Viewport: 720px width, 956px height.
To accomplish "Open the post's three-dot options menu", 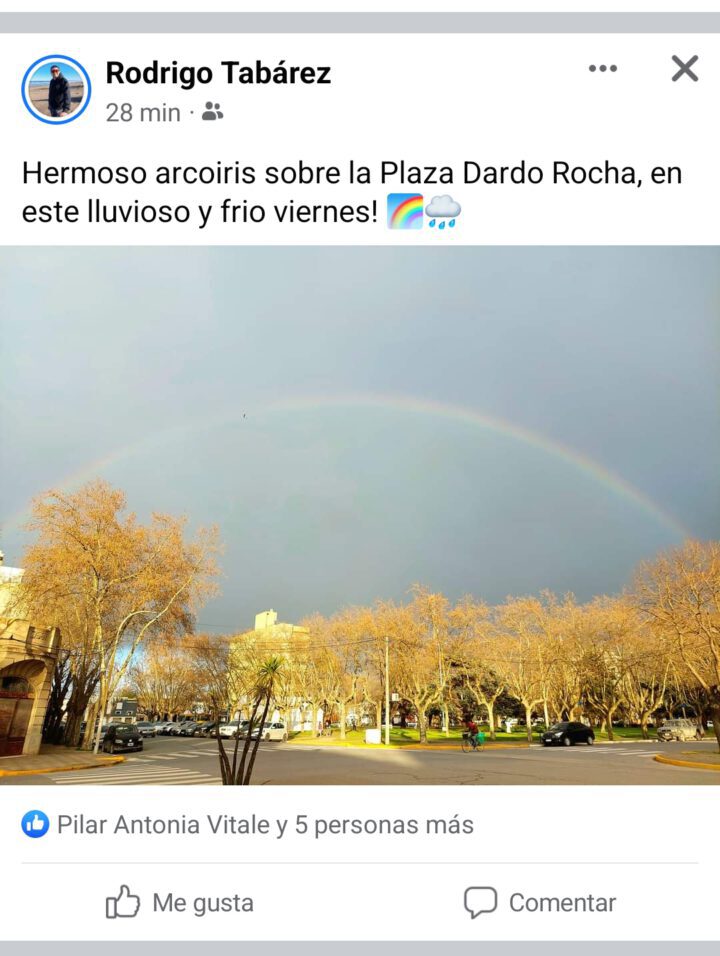I will [602, 68].
